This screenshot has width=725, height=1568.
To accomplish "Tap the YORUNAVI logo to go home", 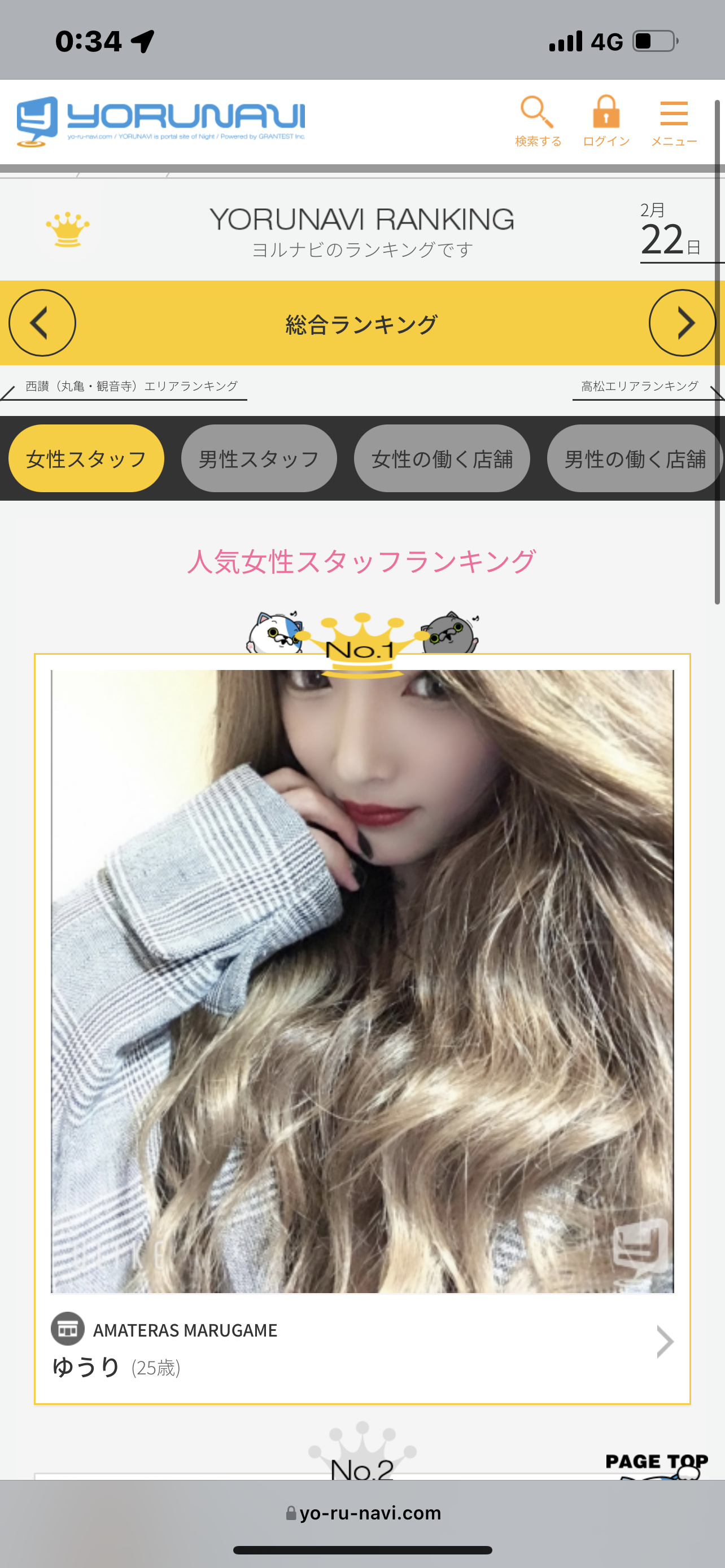I will (161, 122).
